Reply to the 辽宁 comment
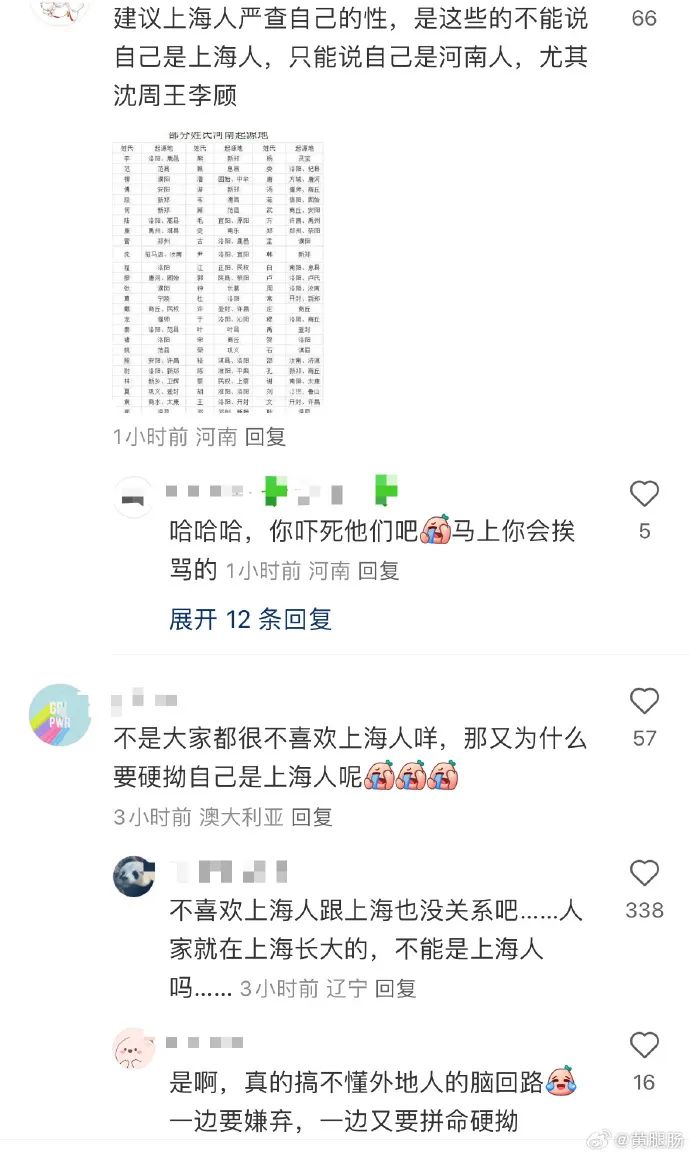 click(396, 989)
